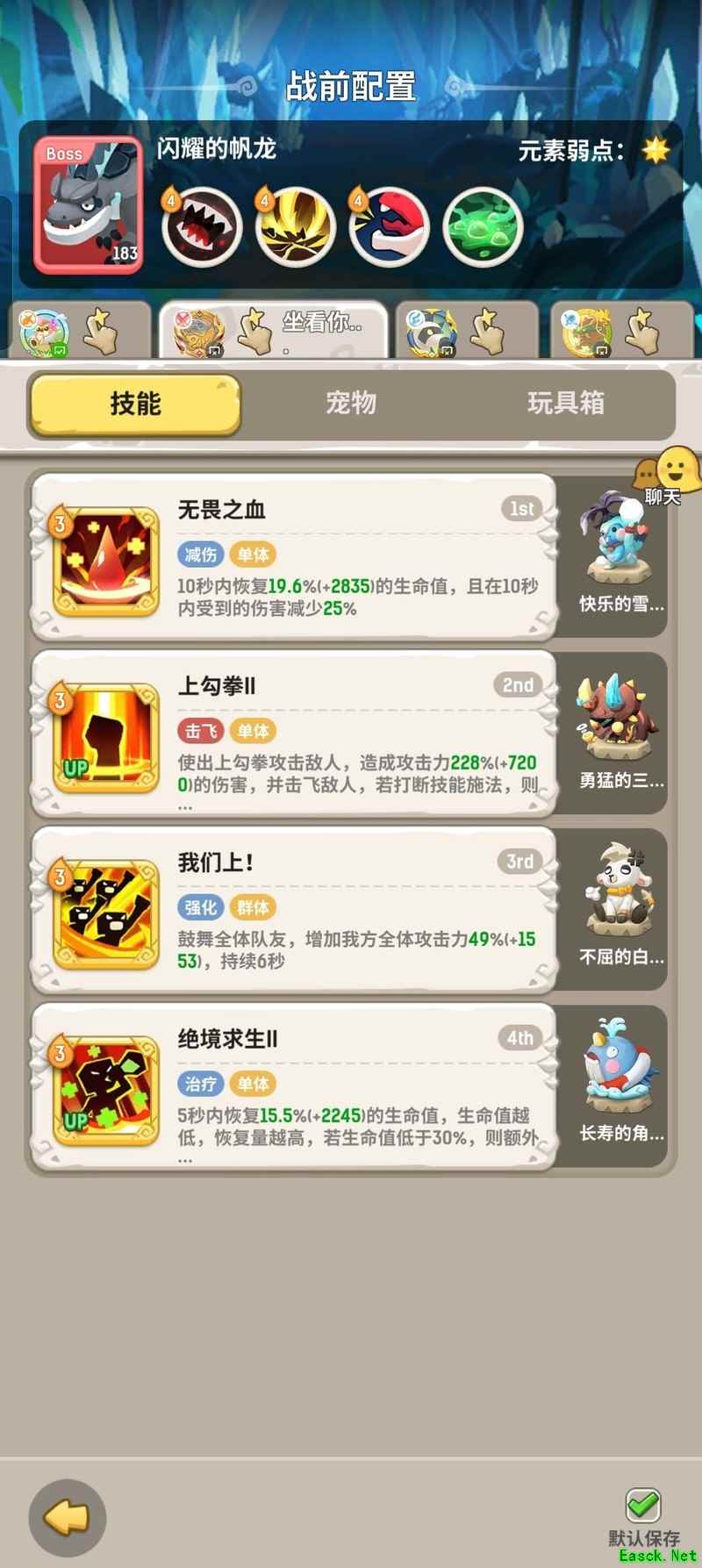702x1568 pixels.
Task: Switch to the 宠物 tab
Action: [x=351, y=404]
